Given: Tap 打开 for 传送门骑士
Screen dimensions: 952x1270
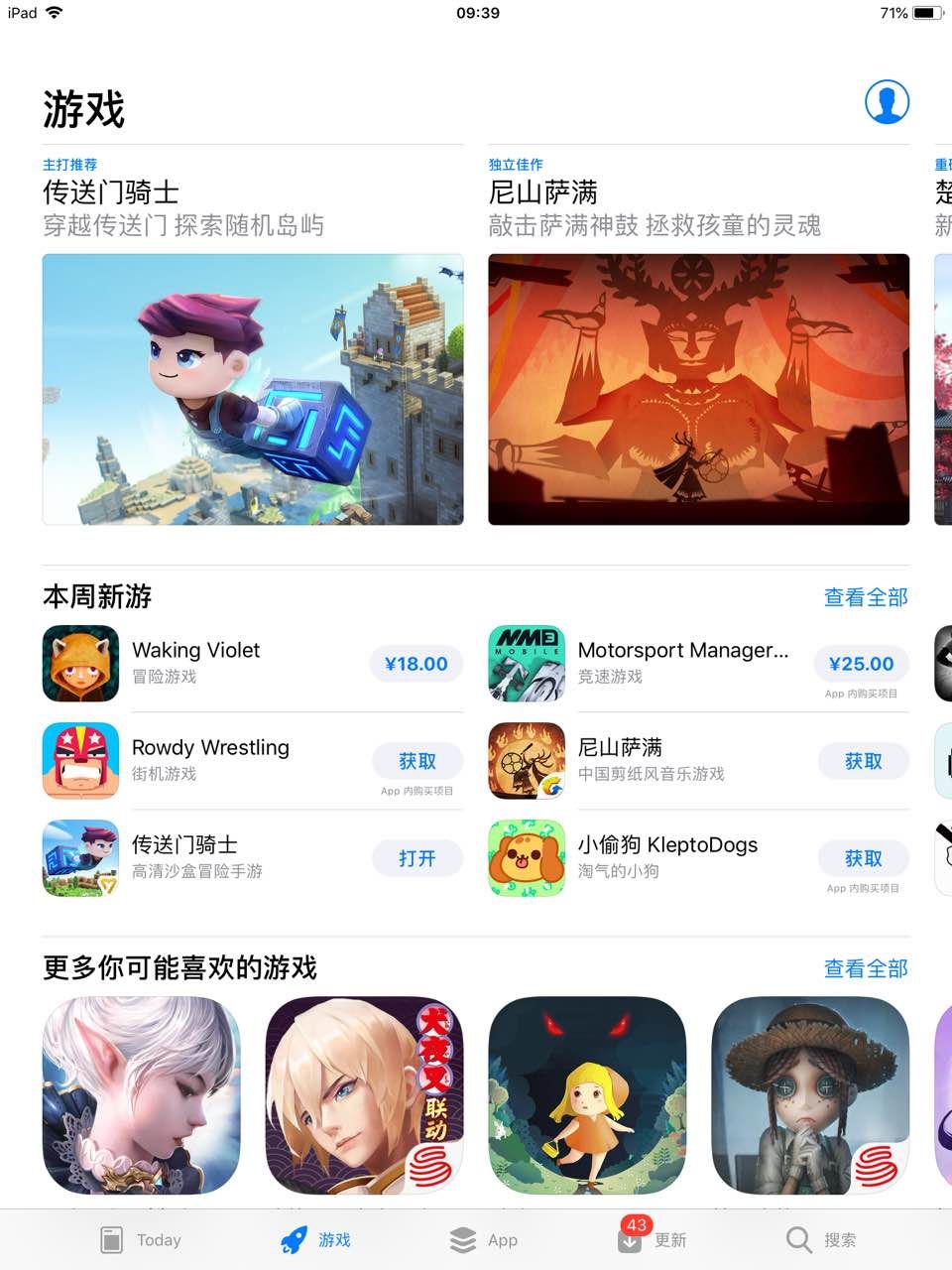Looking at the screenshot, I should (416, 858).
